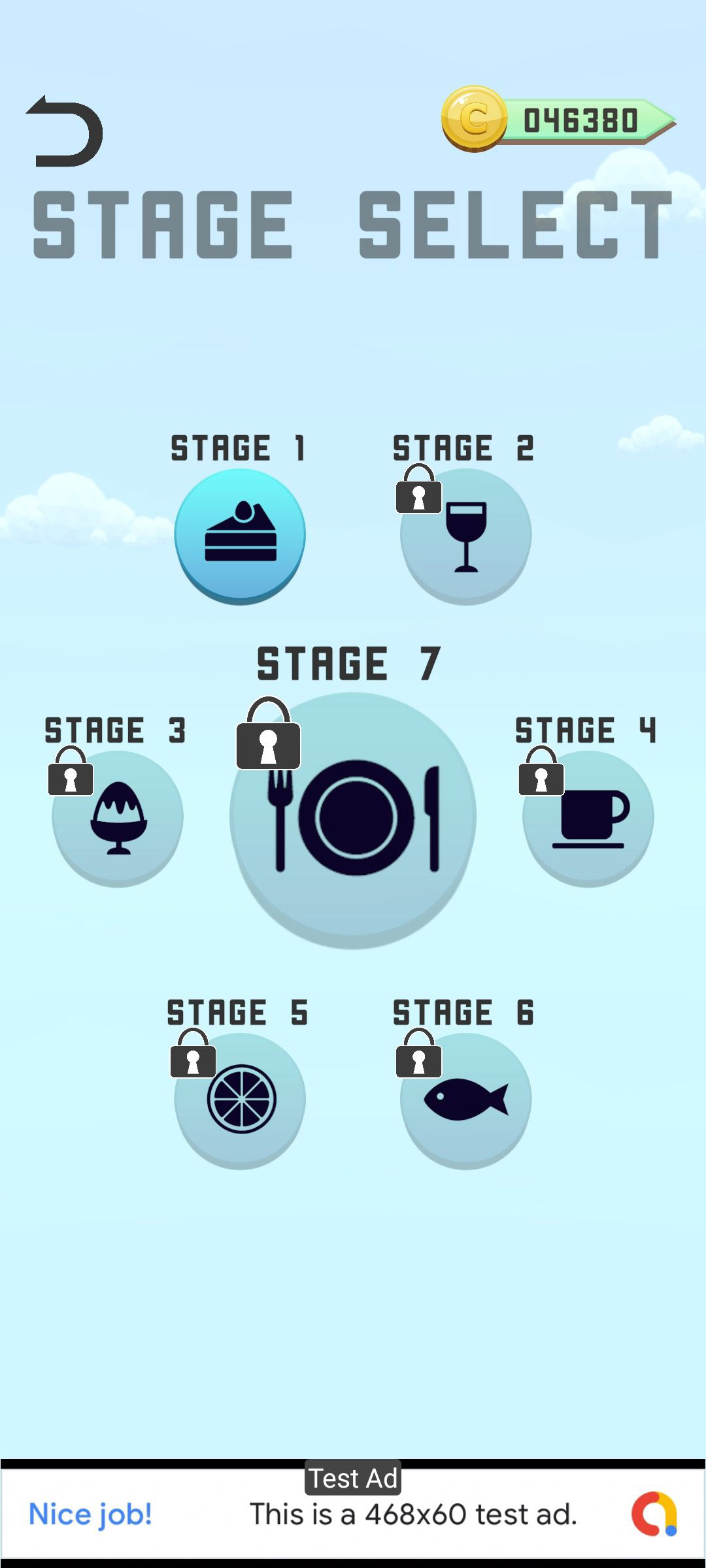
Task: Pick the locked Stage 5 lemon slice
Action: (240, 1100)
